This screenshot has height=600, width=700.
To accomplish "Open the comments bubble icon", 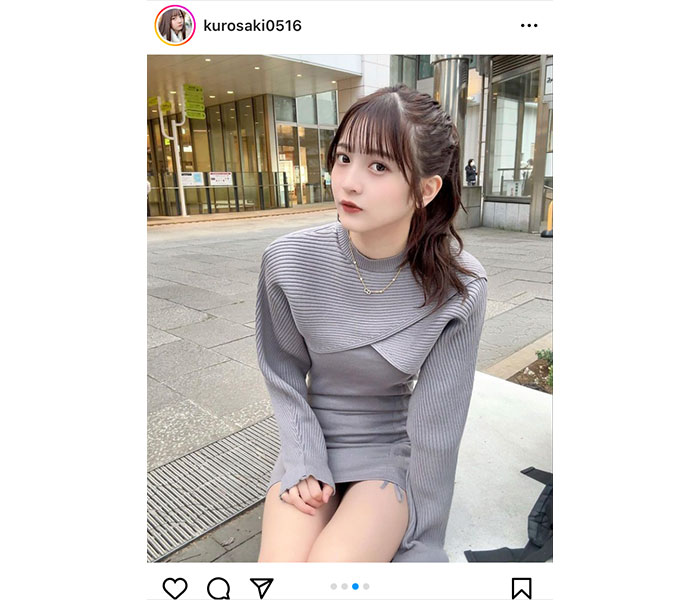I will [x=218, y=587].
